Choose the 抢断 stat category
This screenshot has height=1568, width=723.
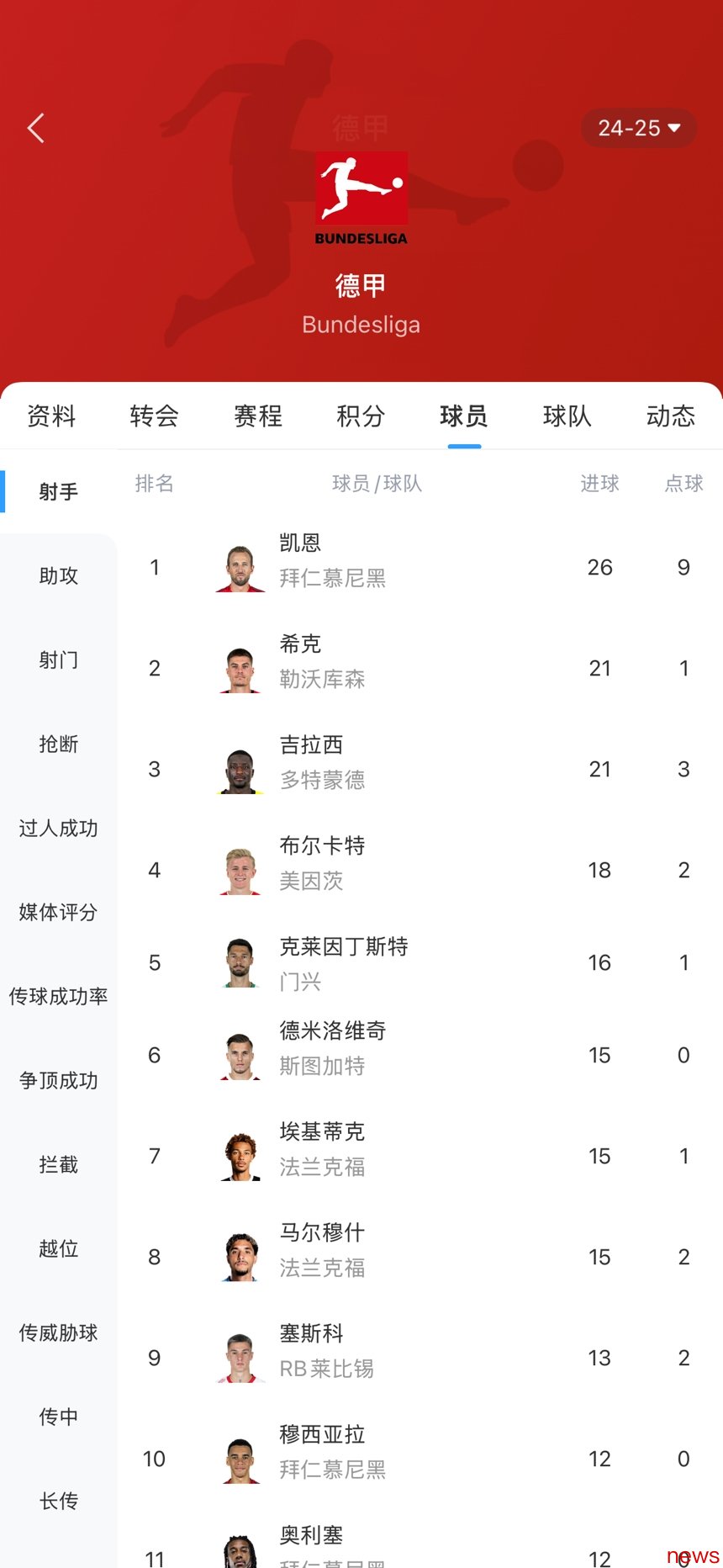(59, 744)
